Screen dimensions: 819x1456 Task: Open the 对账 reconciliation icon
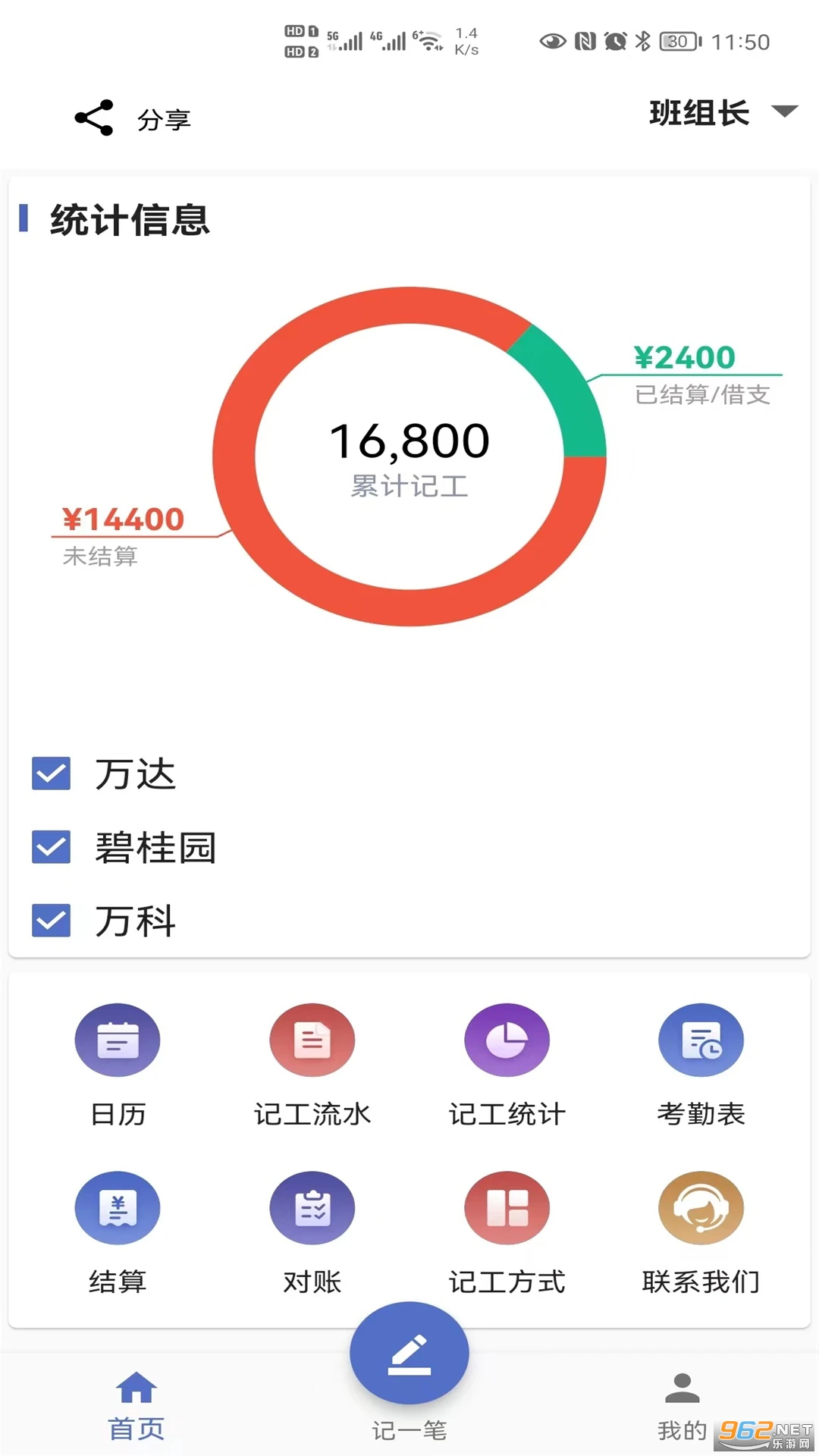(312, 1207)
